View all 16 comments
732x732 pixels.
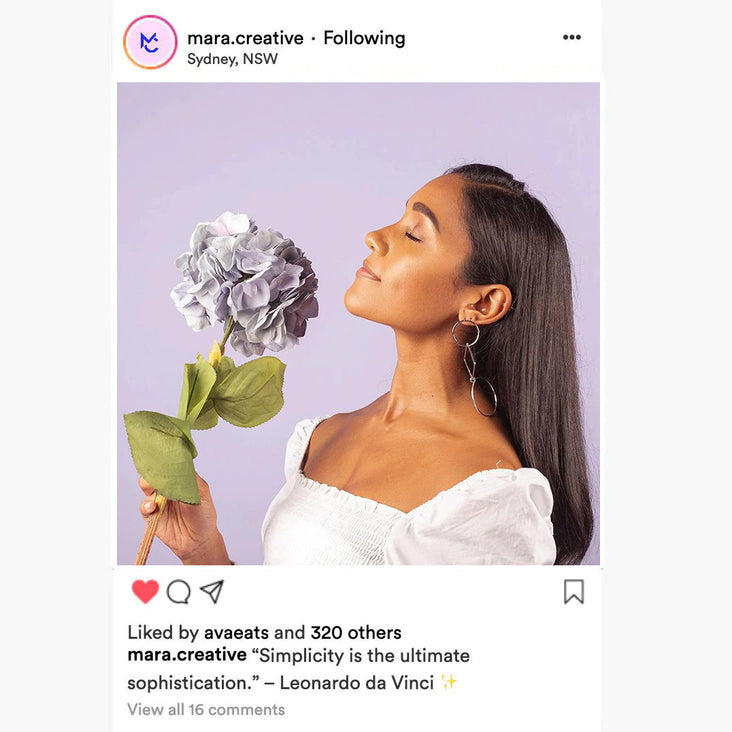[x=206, y=709]
